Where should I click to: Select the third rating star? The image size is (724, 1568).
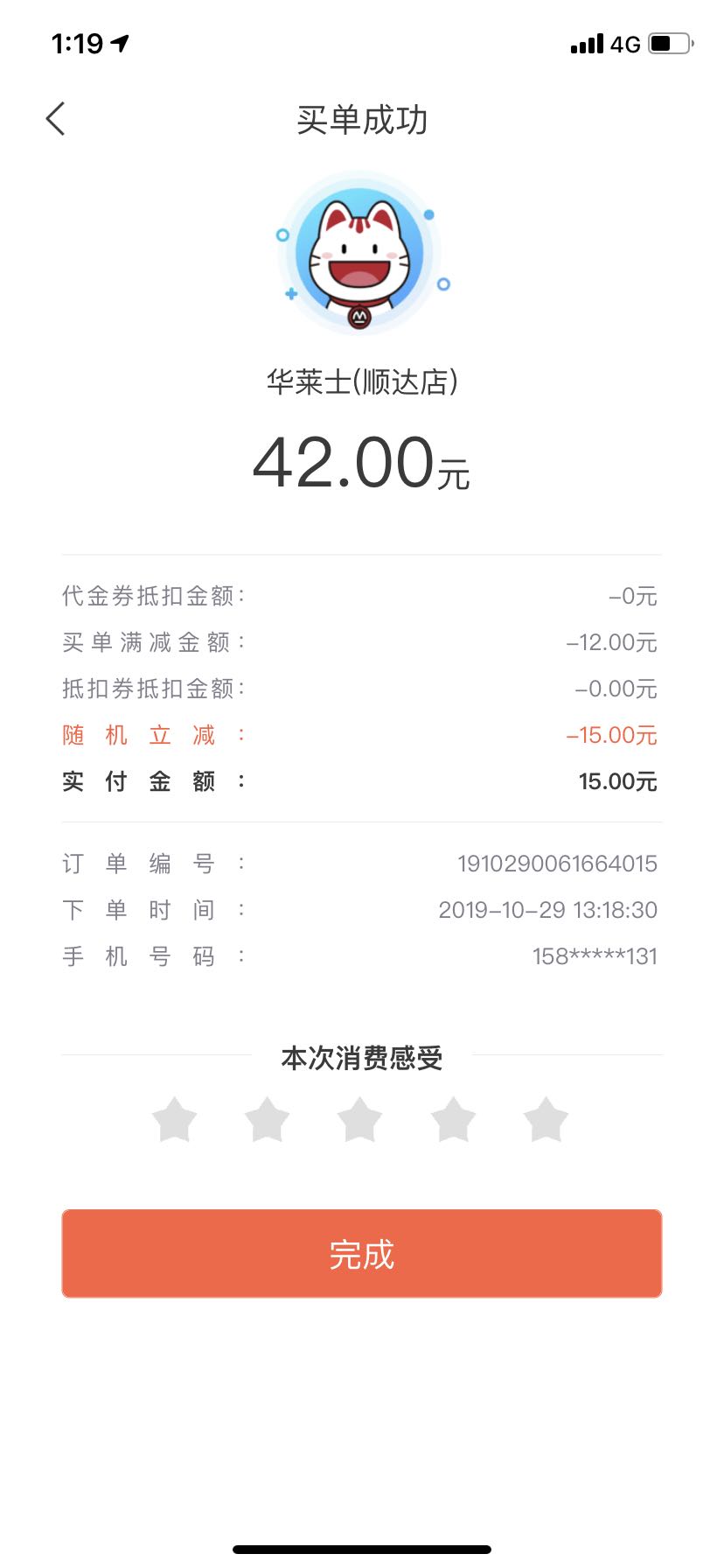click(360, 1120)
